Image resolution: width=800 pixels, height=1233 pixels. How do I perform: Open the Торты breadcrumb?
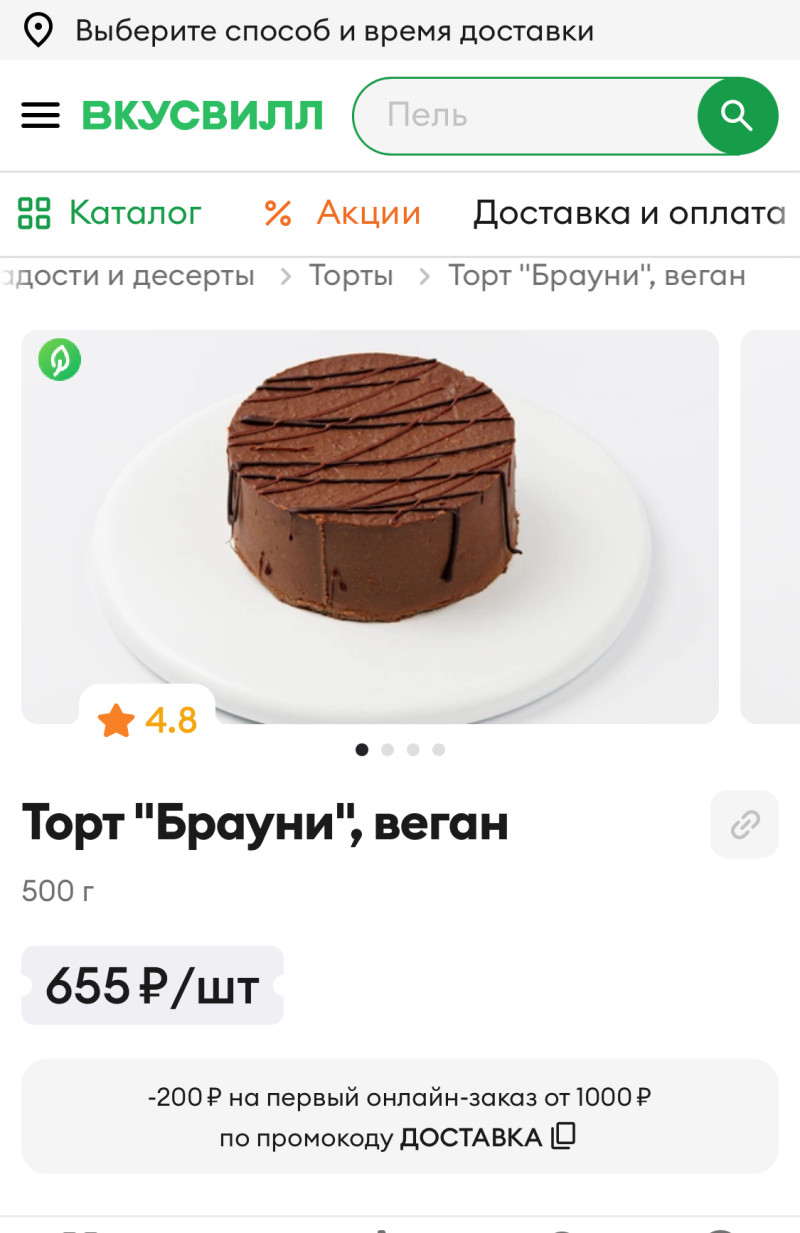coord(351,275)
